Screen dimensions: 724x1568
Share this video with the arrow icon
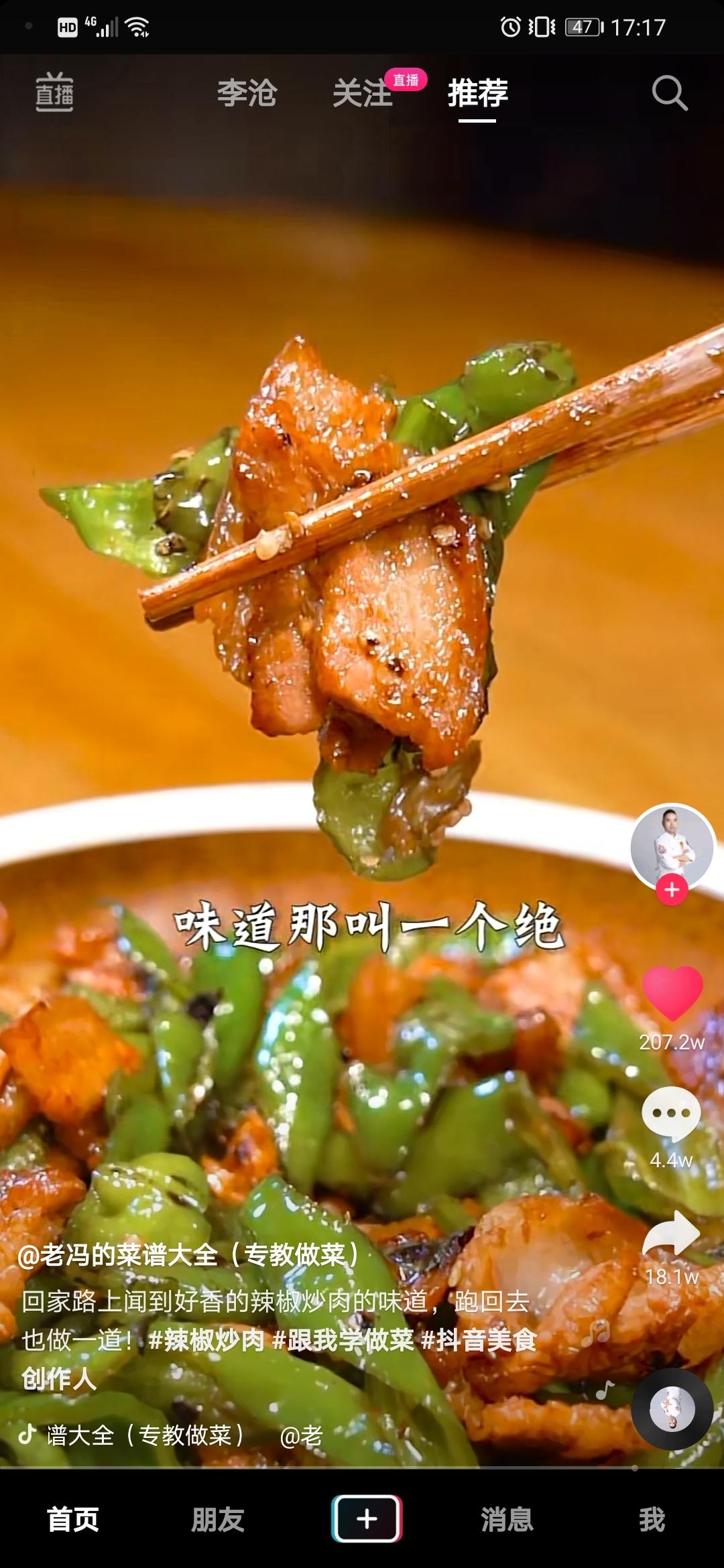671,1233
